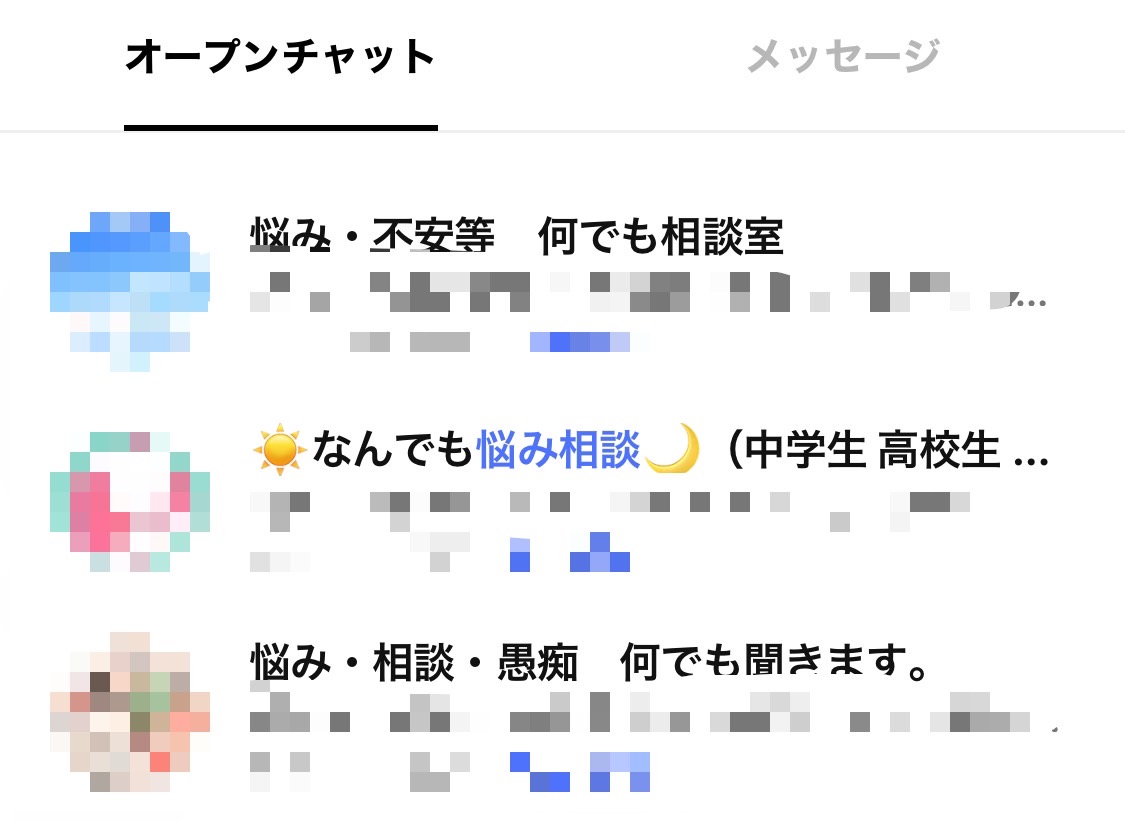Open 悩み・相談・愚痴 何でも聞きます chat
This screenshot has height=822, width=1125.
coord(590,664)
